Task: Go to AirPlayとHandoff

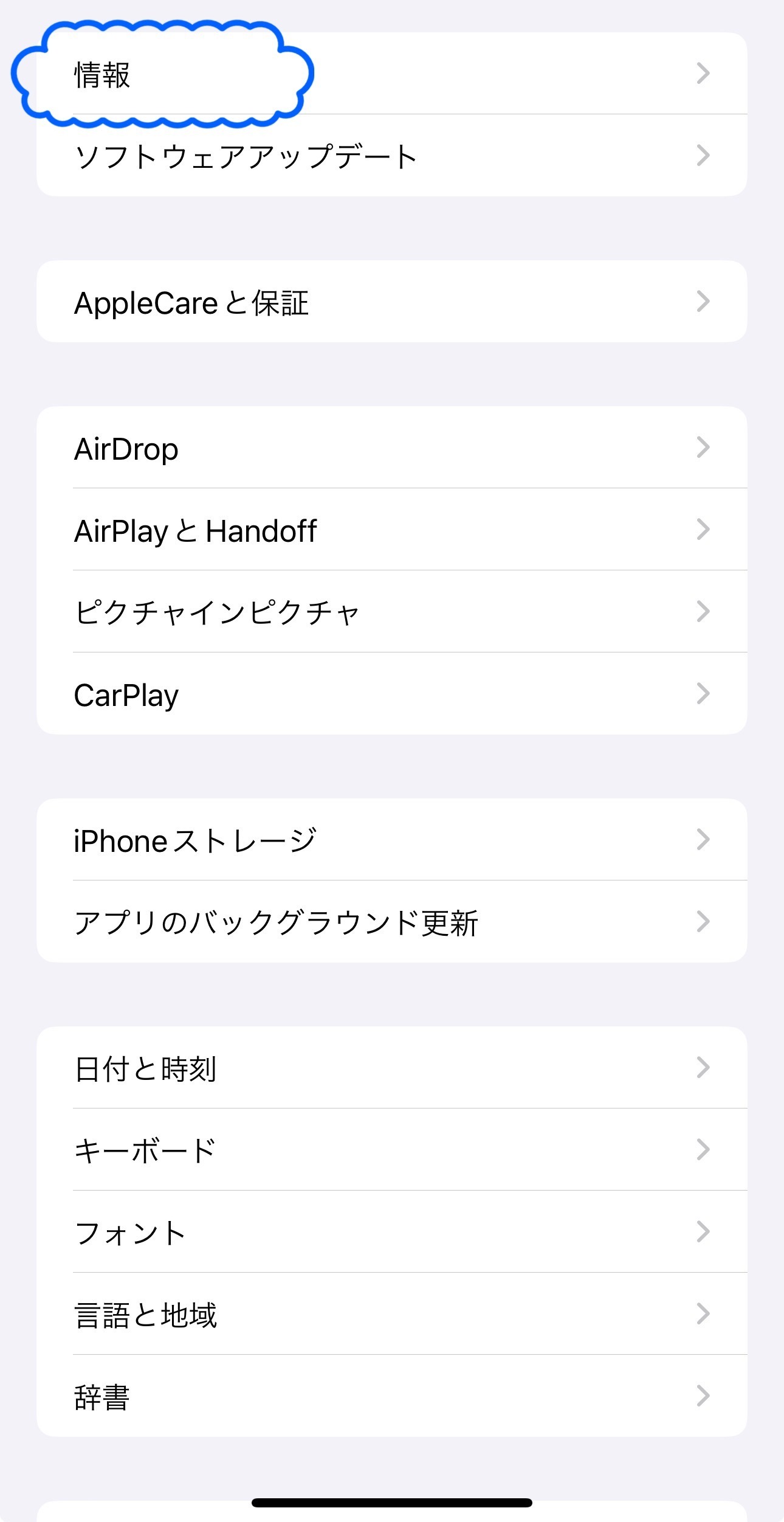Action: (x=391, y=530)
